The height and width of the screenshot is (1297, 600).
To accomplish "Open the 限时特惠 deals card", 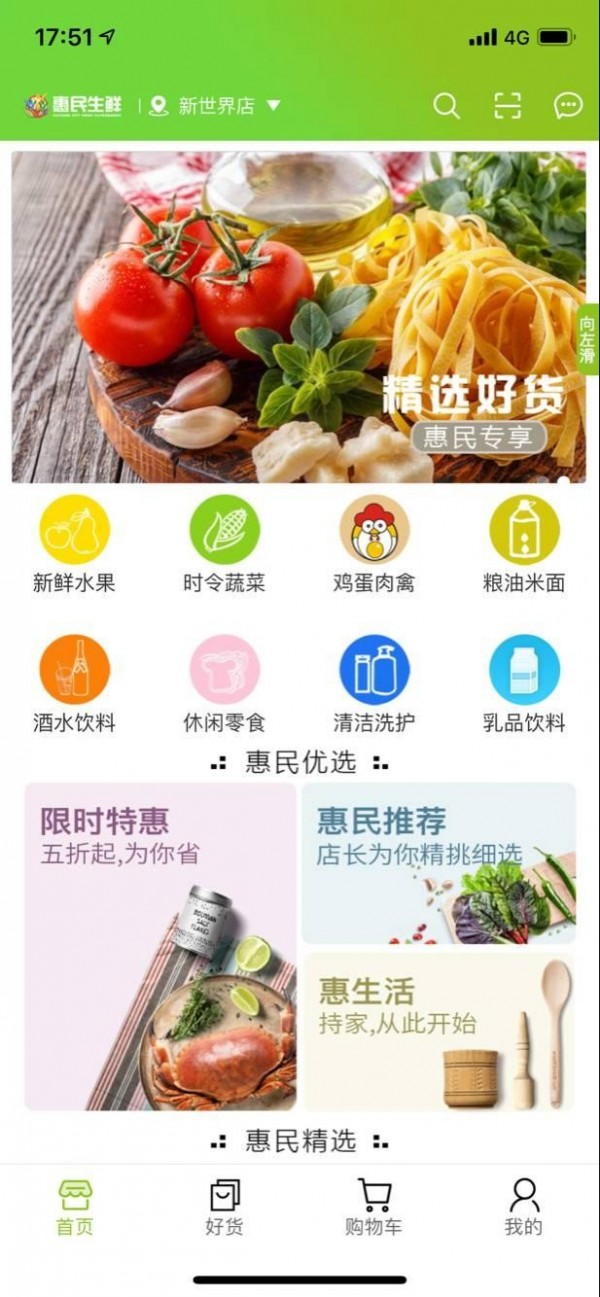I will [160, 946].
